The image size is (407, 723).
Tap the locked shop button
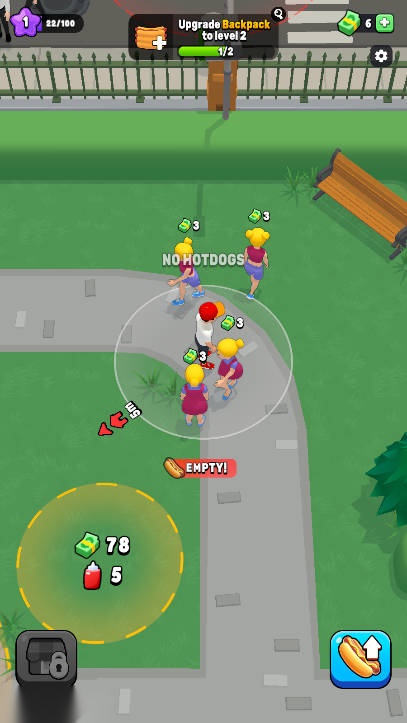46,658
